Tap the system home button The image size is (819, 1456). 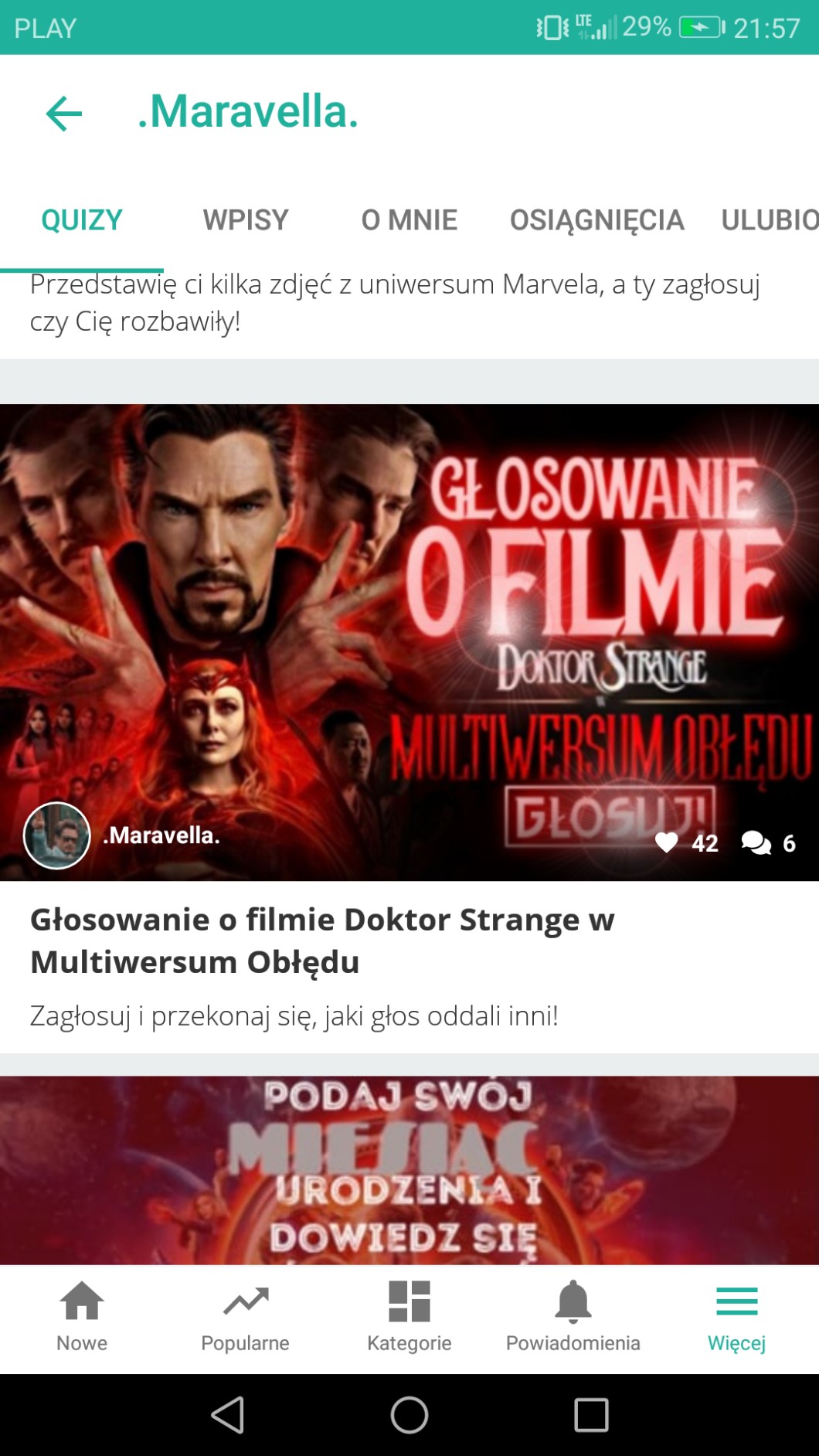[409, 1415]
